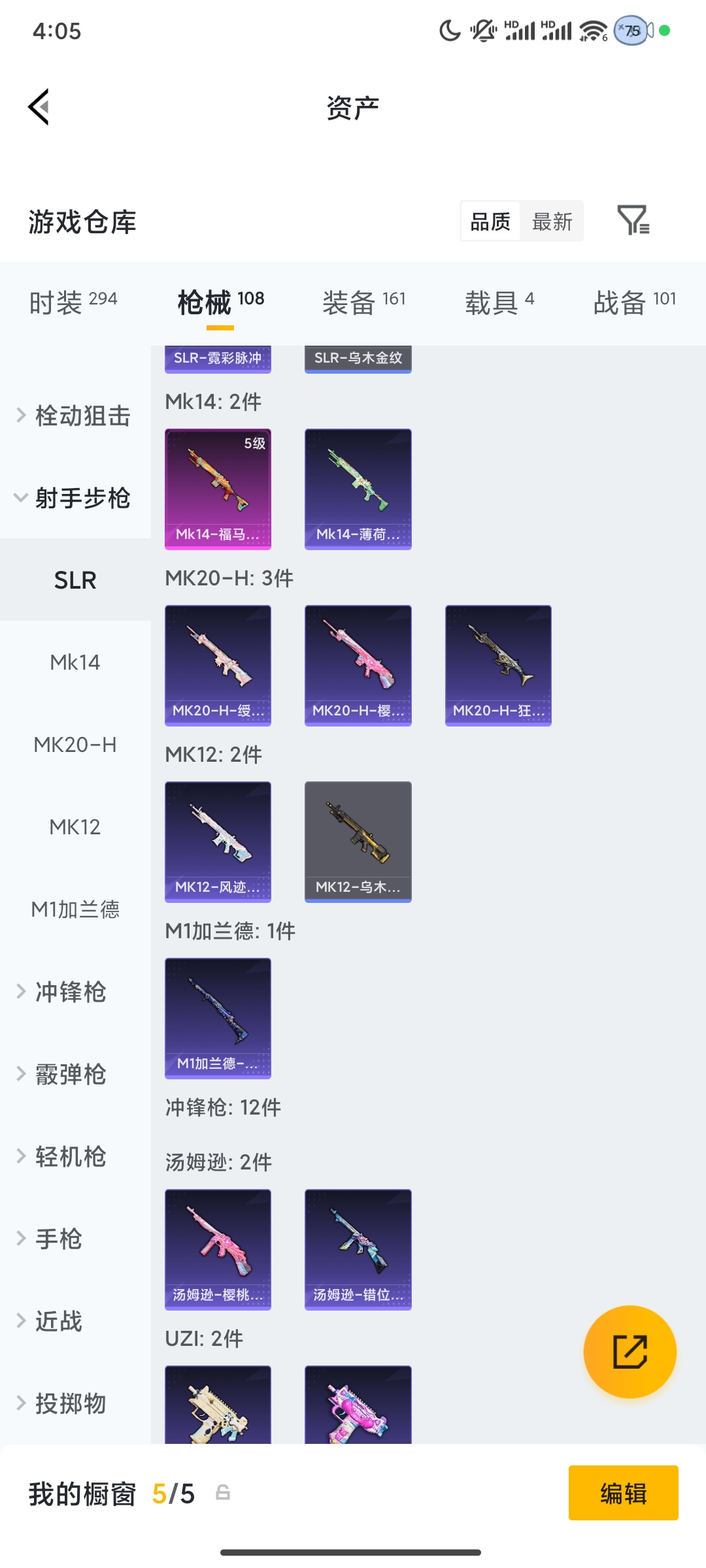Viewport: 706px width, 1568px height.
Task: Tap the 编辑 button for 我的橱窗
Action: 623,1493
